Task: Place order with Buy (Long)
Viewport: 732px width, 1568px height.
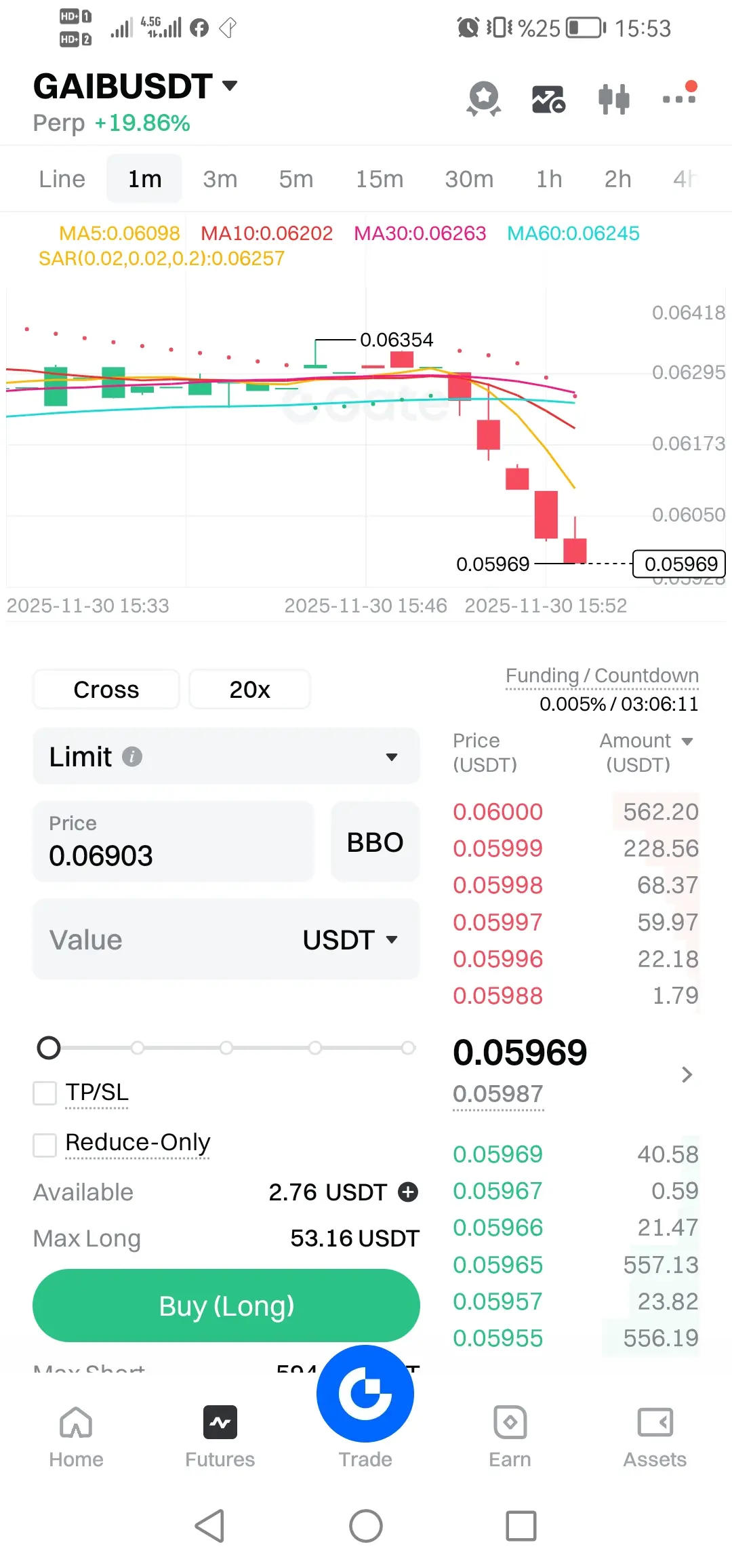Action: pos(226,1306)
